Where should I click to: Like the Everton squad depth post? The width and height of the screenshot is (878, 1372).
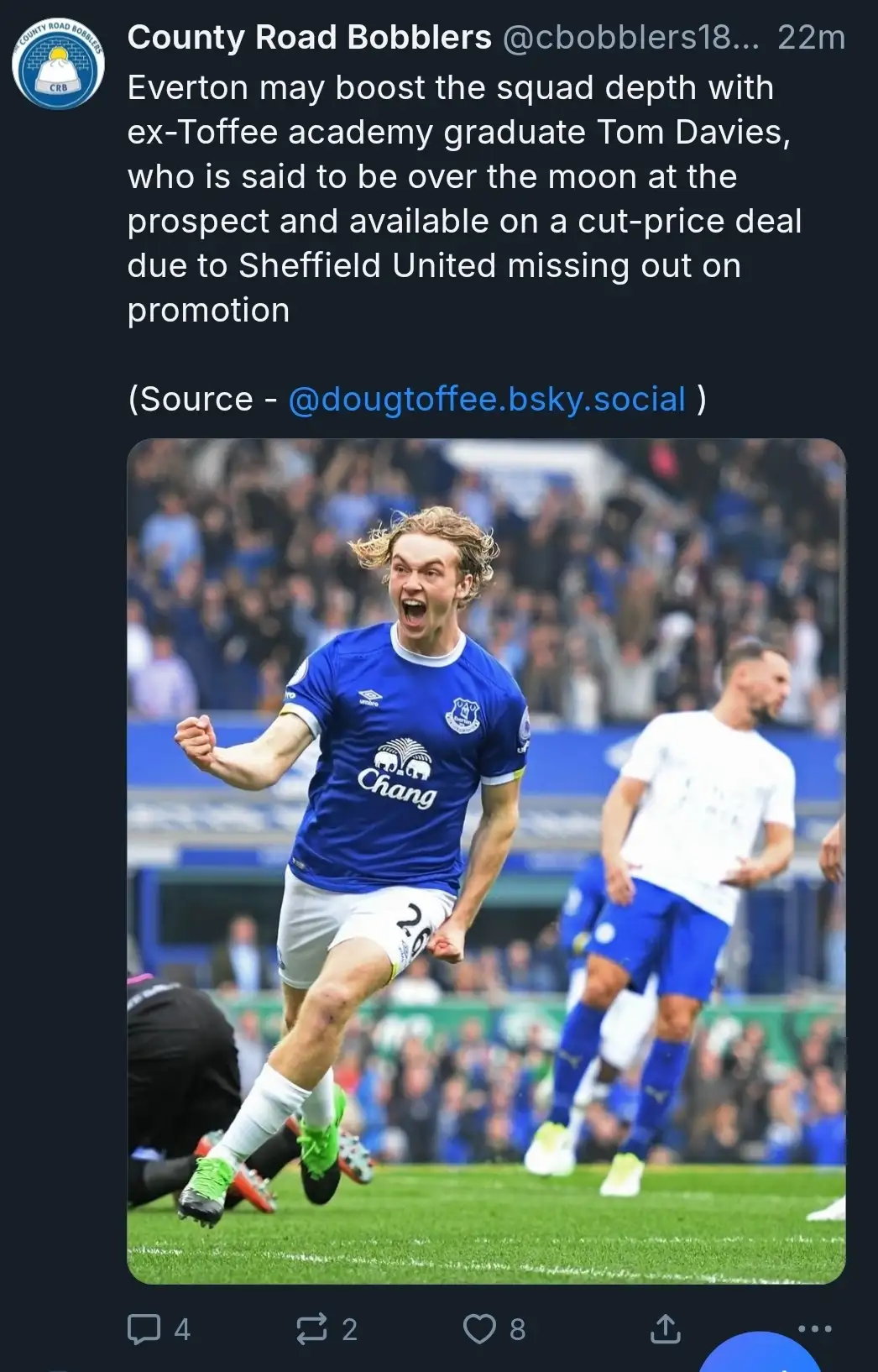pyautogui.click(x=480, y=1328)
